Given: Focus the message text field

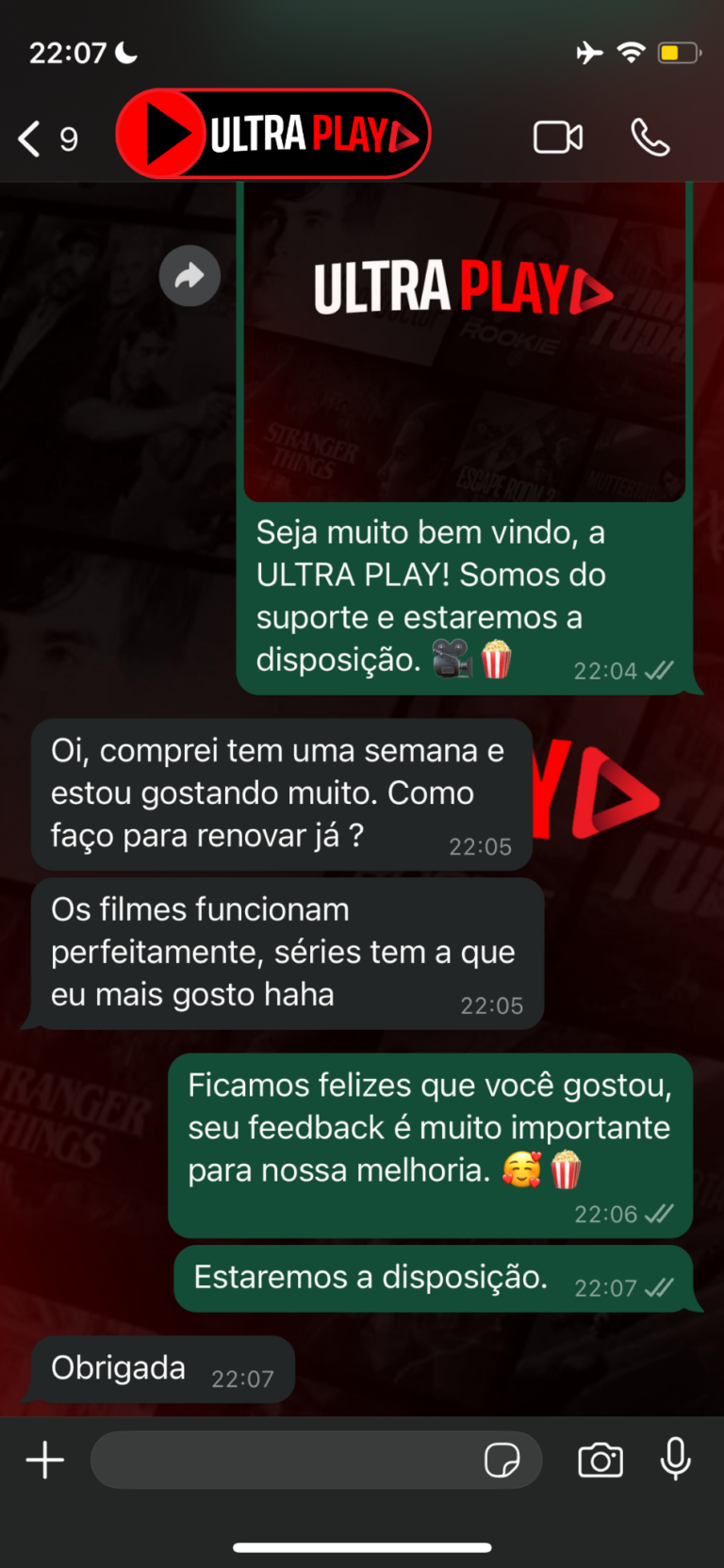Looking at the screenshot, I should tap(283, 1461).
